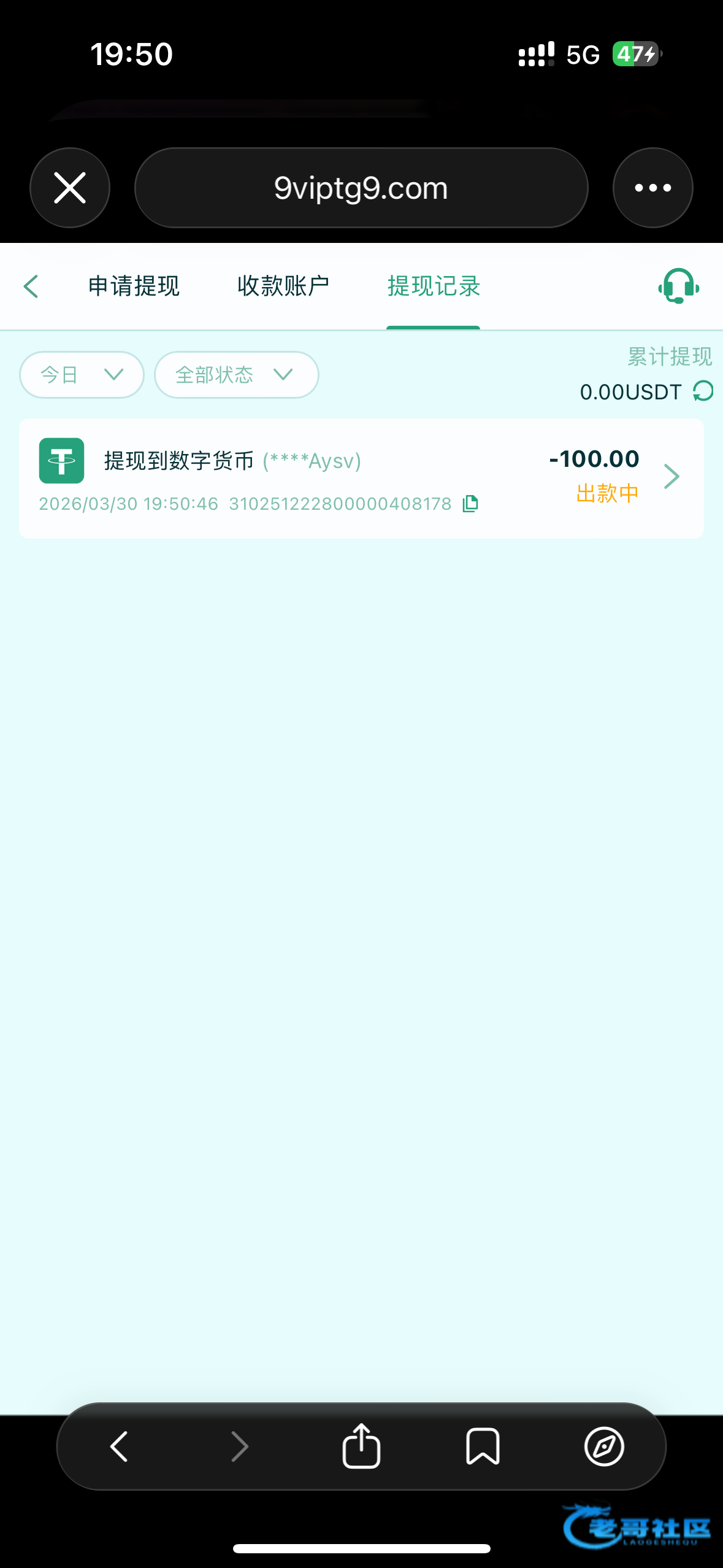This screenshot has height=1568, width=723.
Task: Open the browser overflow menu
Action: pos(652,188)
